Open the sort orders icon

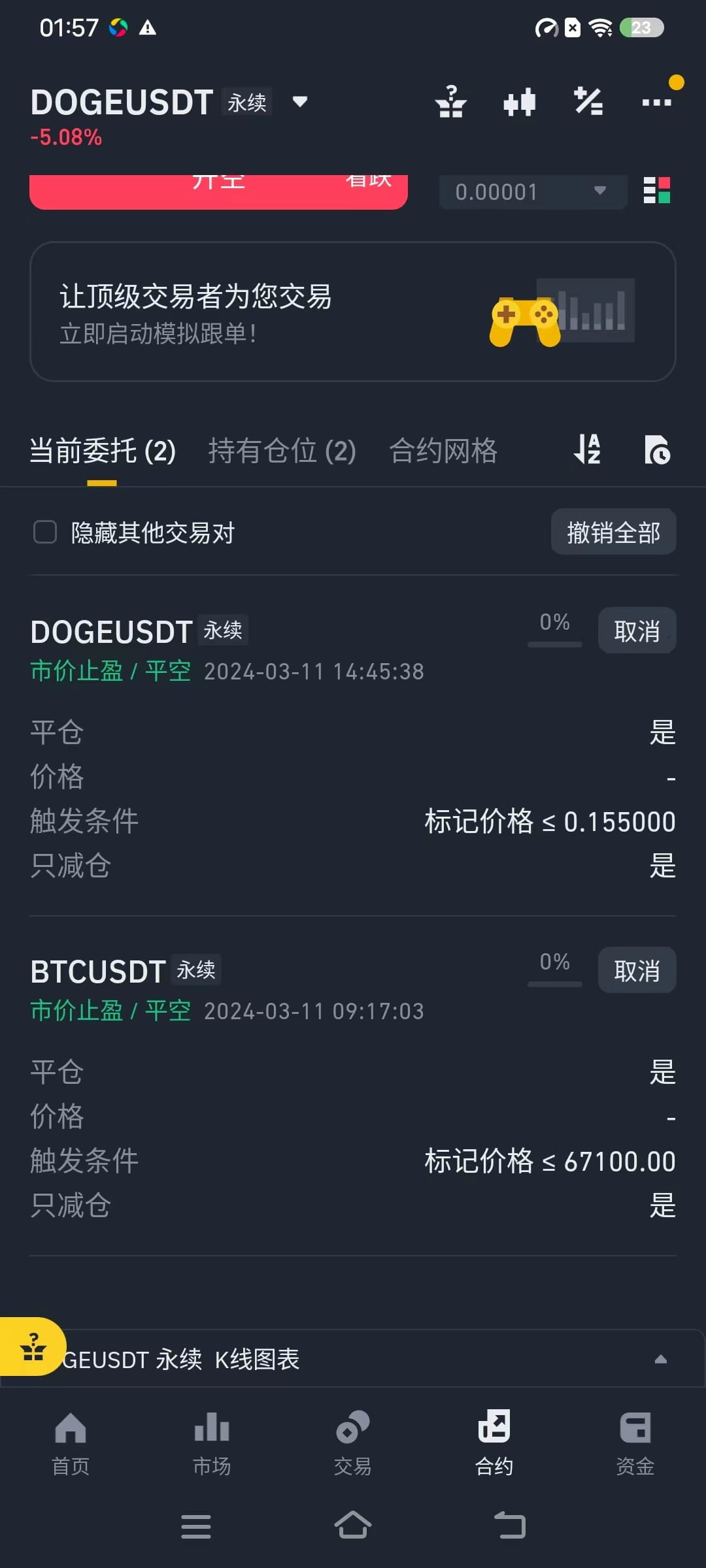(586, 451)
